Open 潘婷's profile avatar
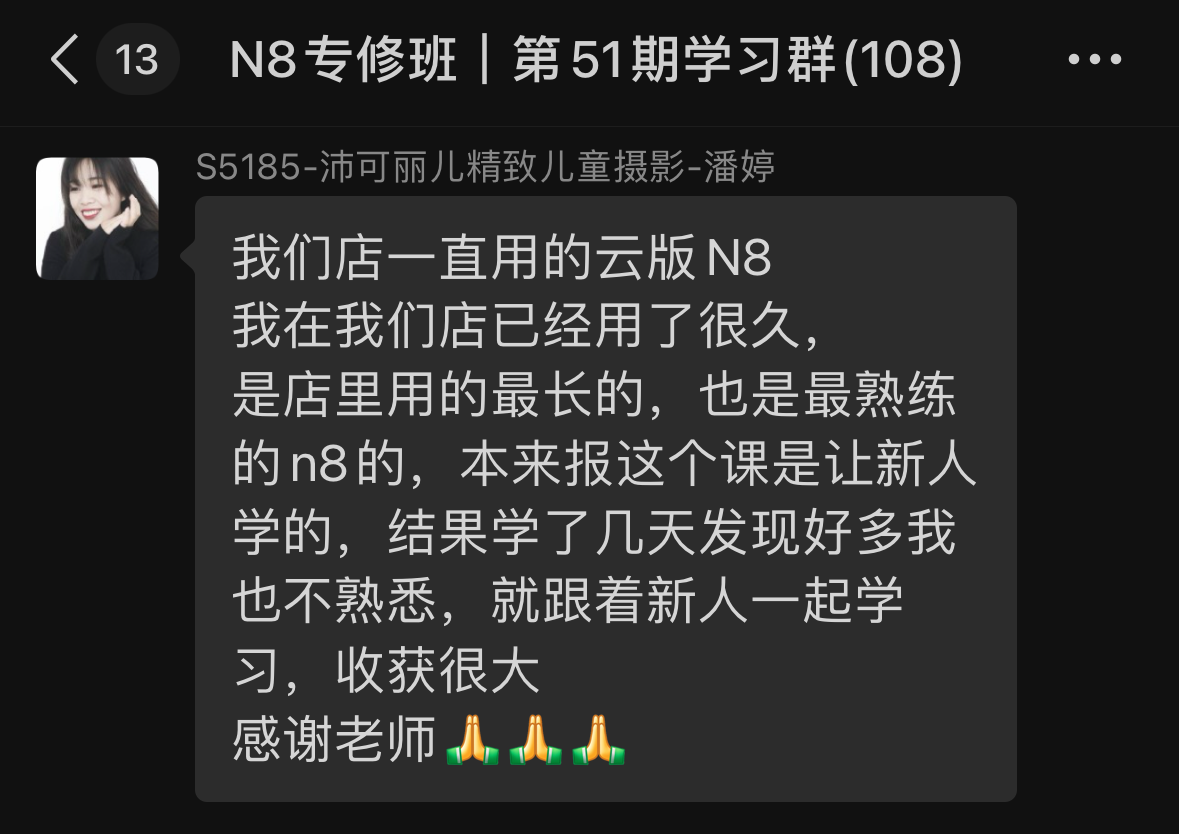The height and width of the screenshot is (834, 1179). (97, 218)
